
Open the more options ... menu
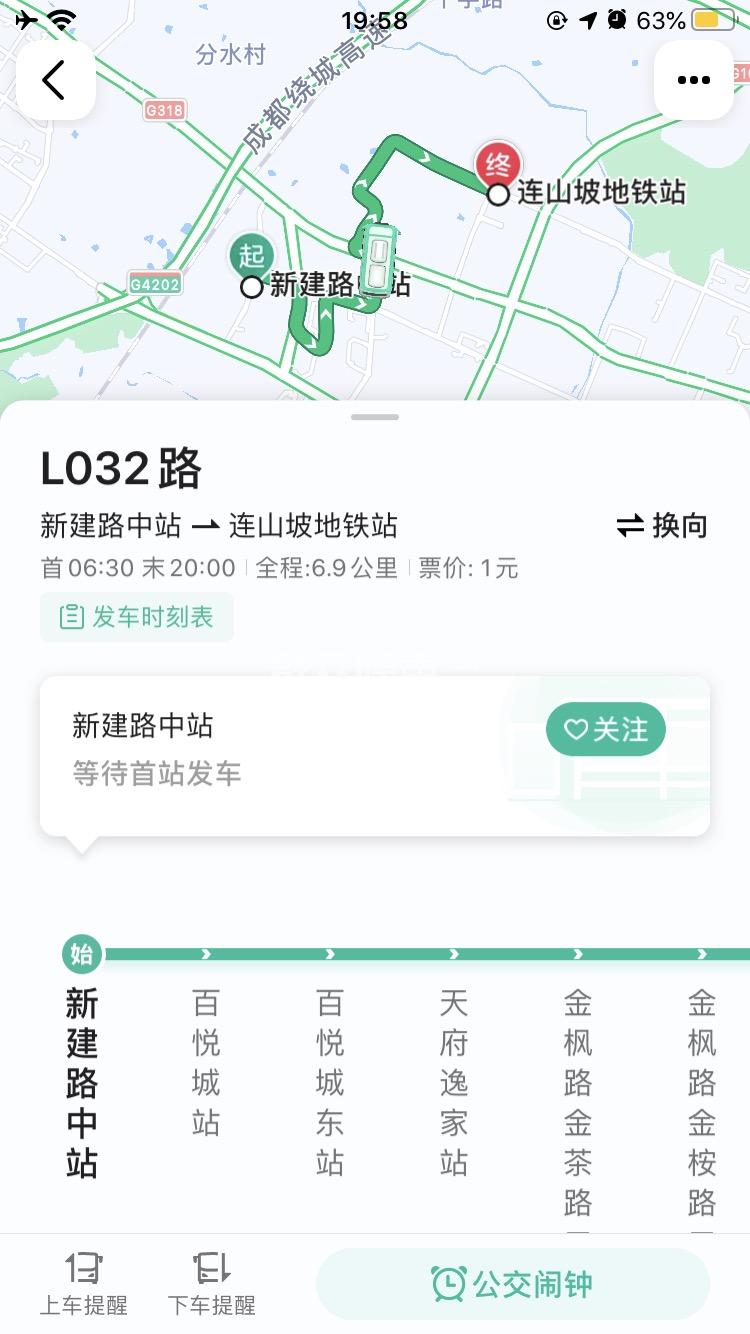(x=694, y=80)
